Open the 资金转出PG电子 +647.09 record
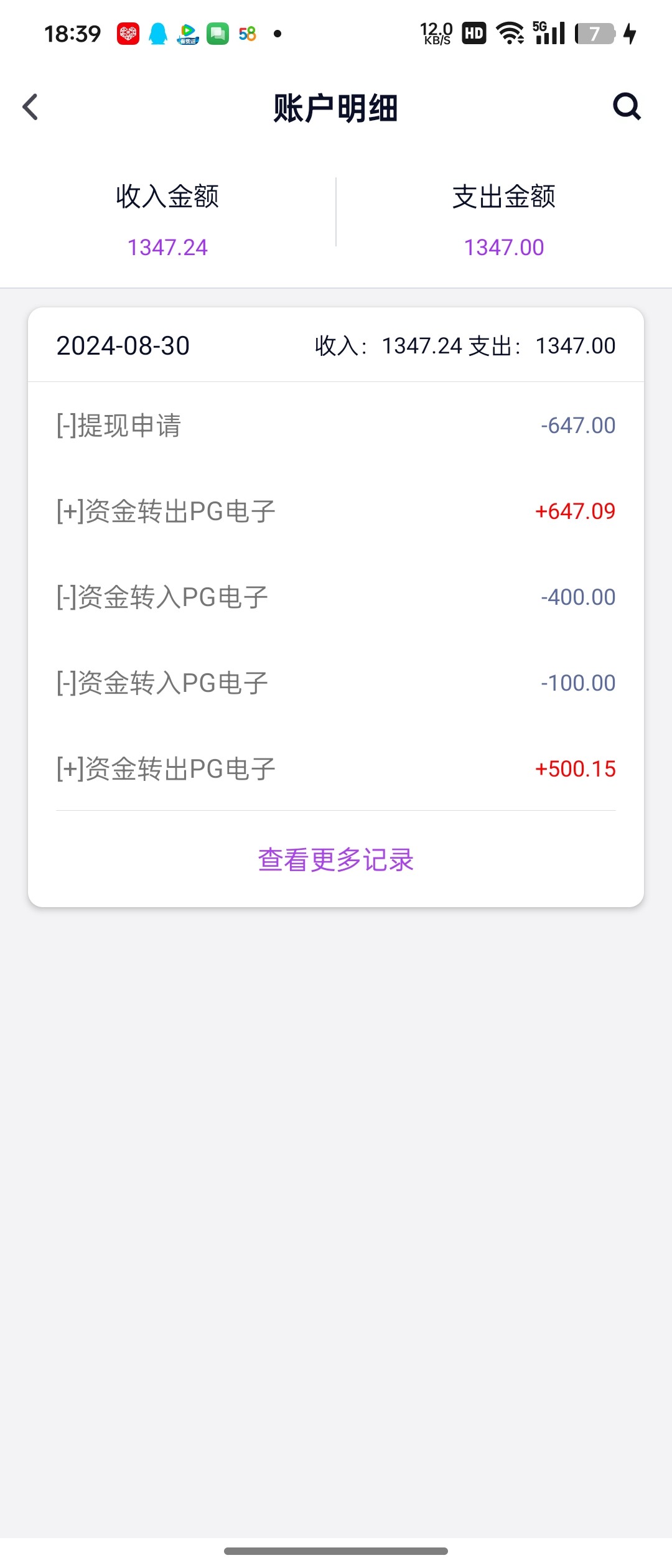The width and height of the screenshot is (672, 1568). [x=336, y=511]
